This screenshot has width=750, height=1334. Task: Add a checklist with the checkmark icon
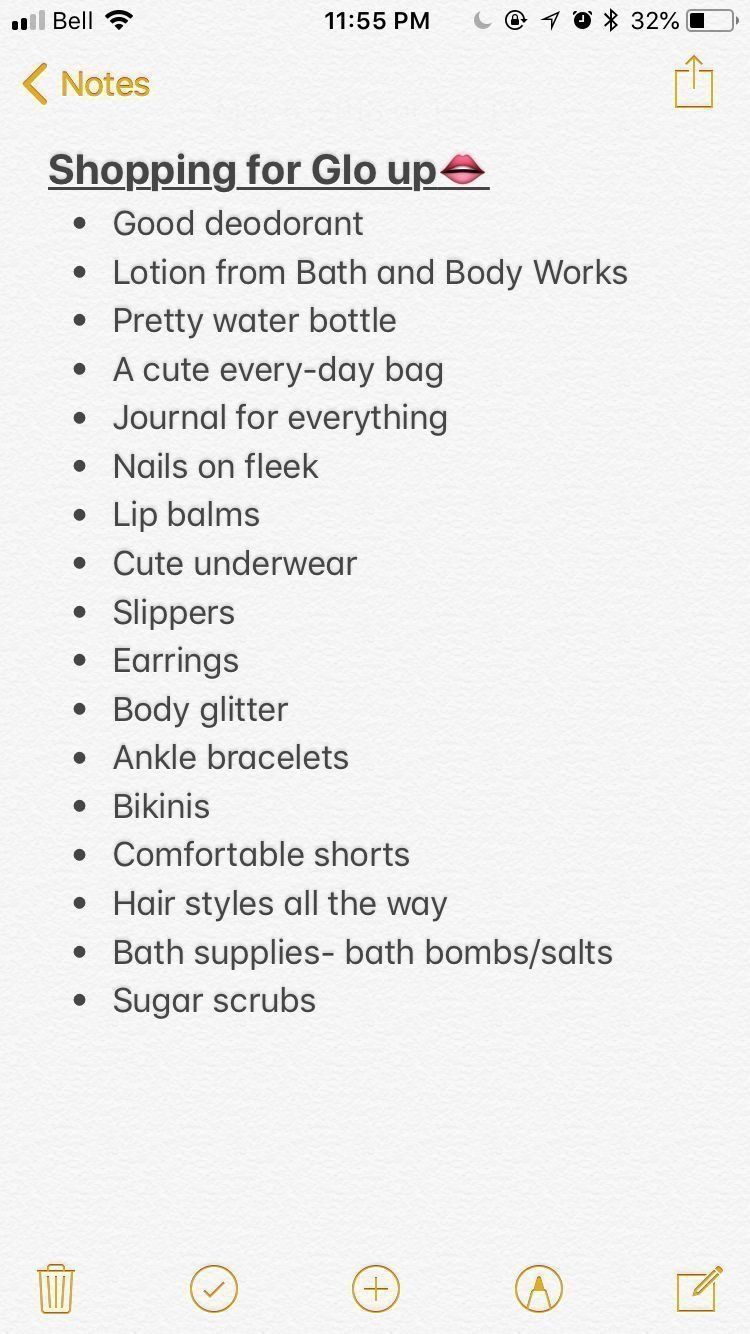tap(214, 1289)
